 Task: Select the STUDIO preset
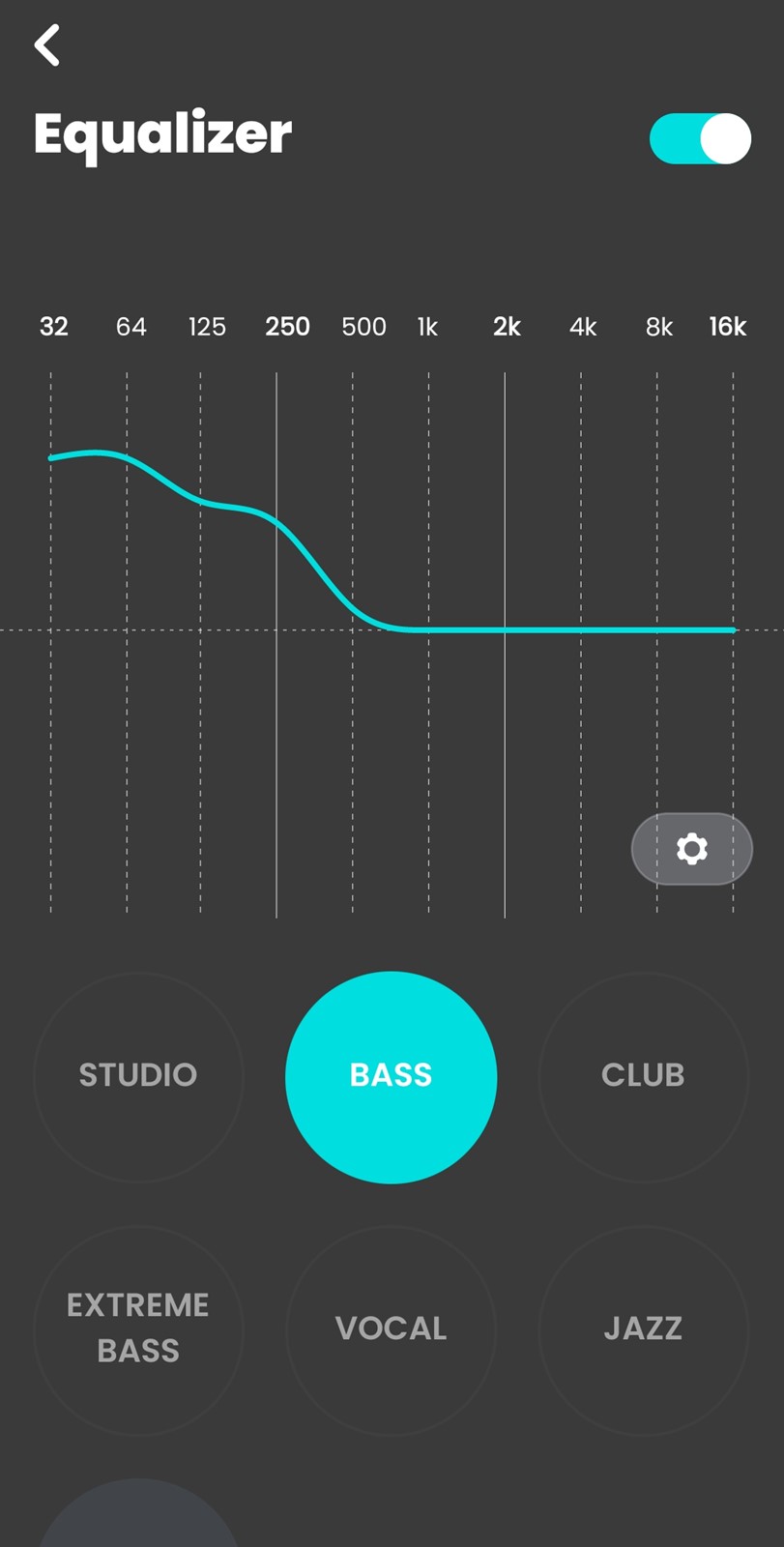coord(138,1076)
